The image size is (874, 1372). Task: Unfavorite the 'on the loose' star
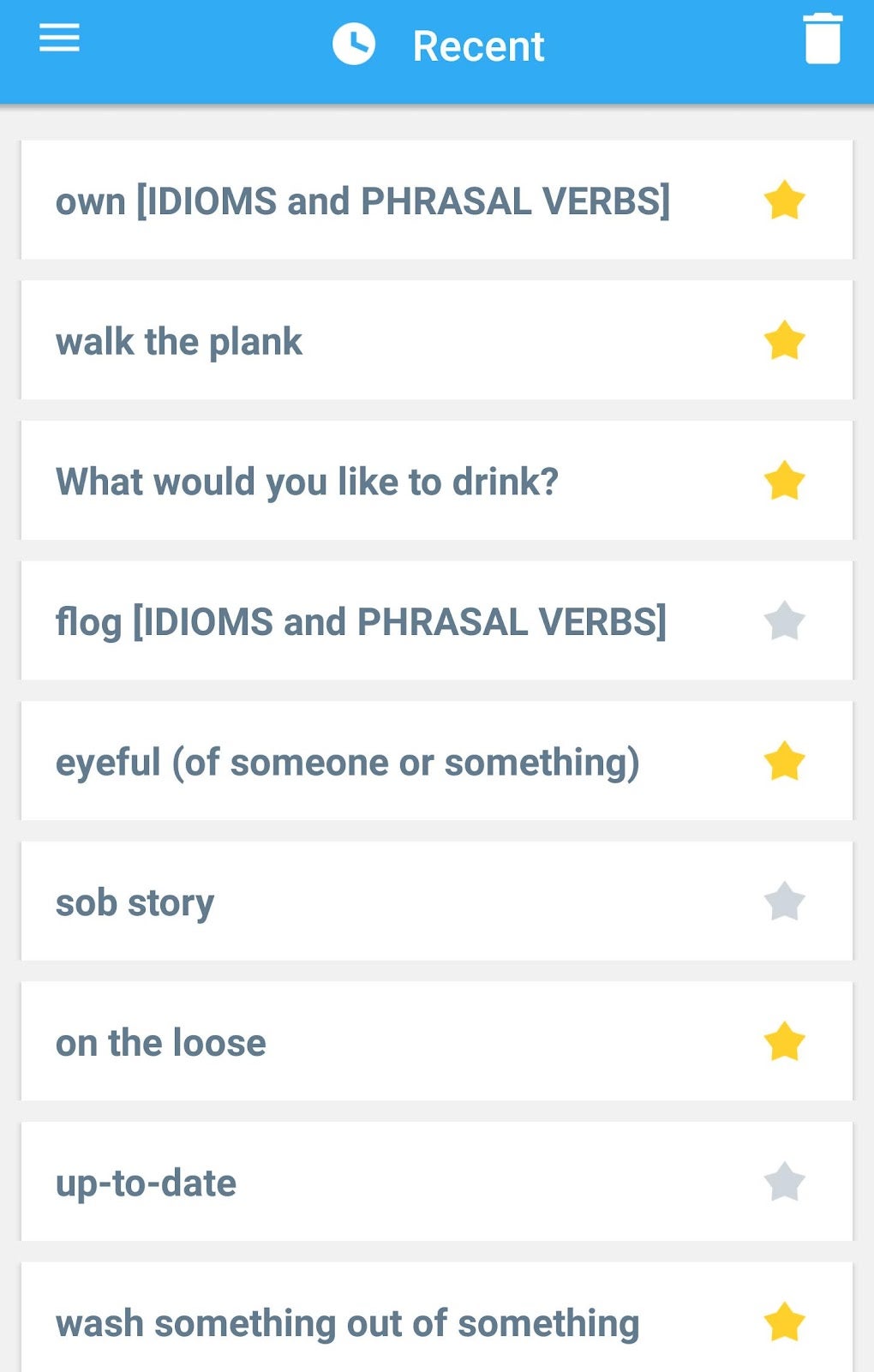pos(784,1042)
